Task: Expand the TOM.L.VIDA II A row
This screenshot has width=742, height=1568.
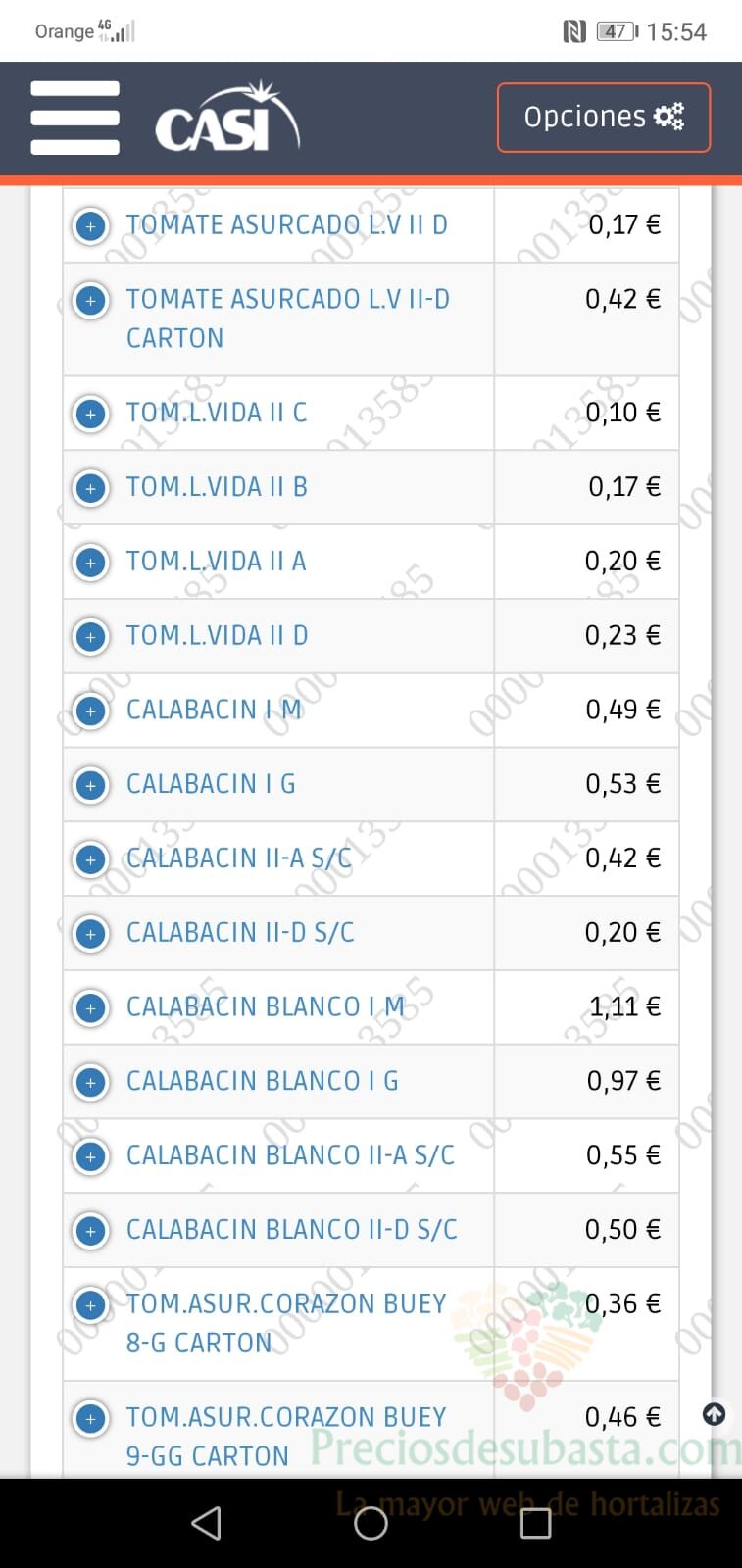Action: click(x=91, y=563)
